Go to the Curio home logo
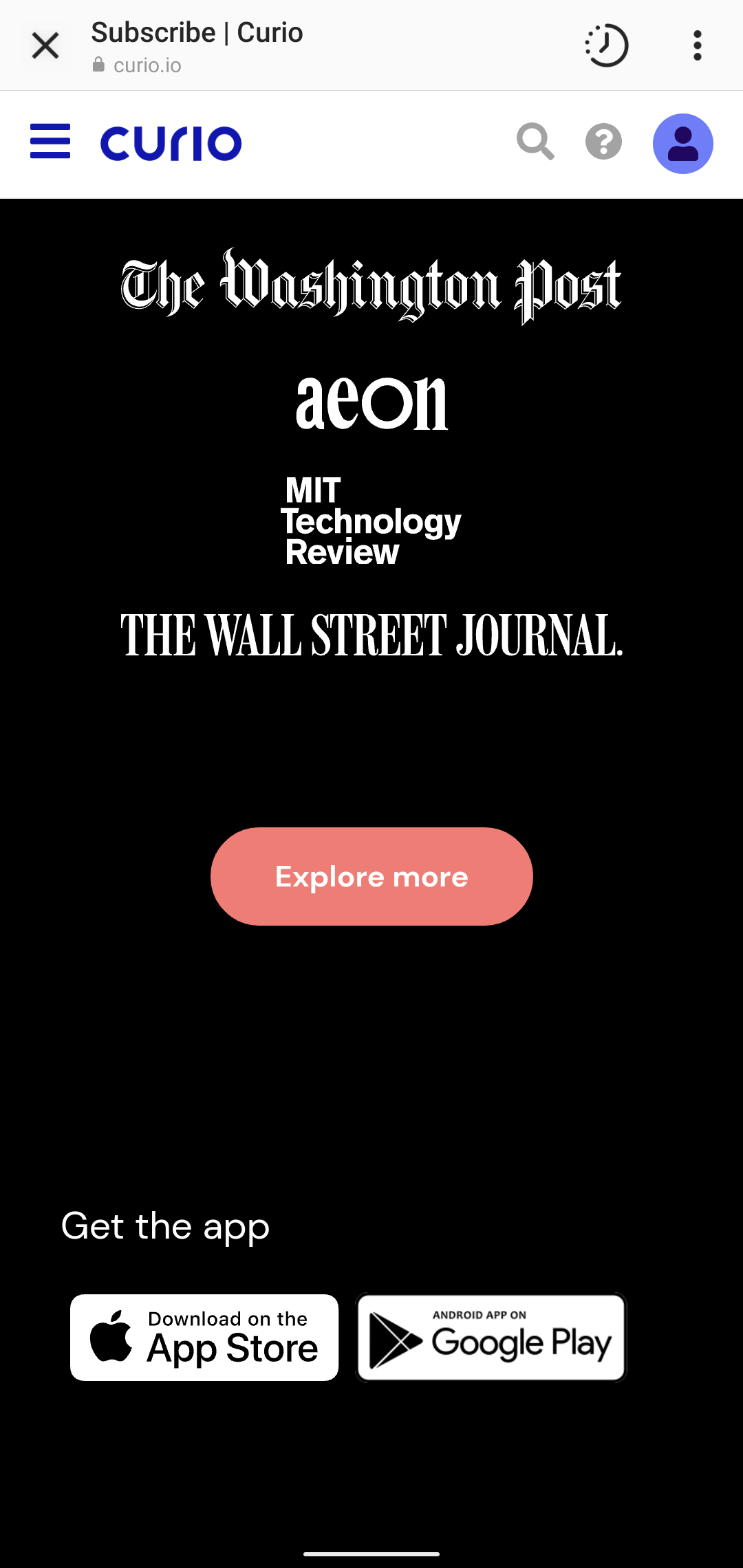Image resolution: width=743 pixels, height=1568 pixels. tap(171, 143)
